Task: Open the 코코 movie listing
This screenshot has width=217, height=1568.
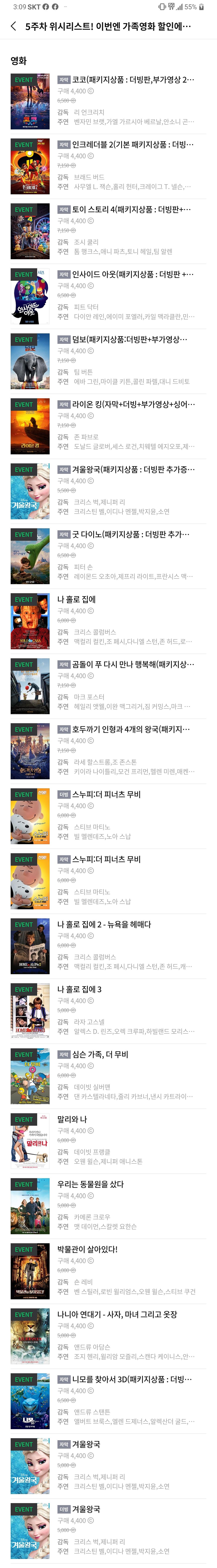Action: click(108, 101)
